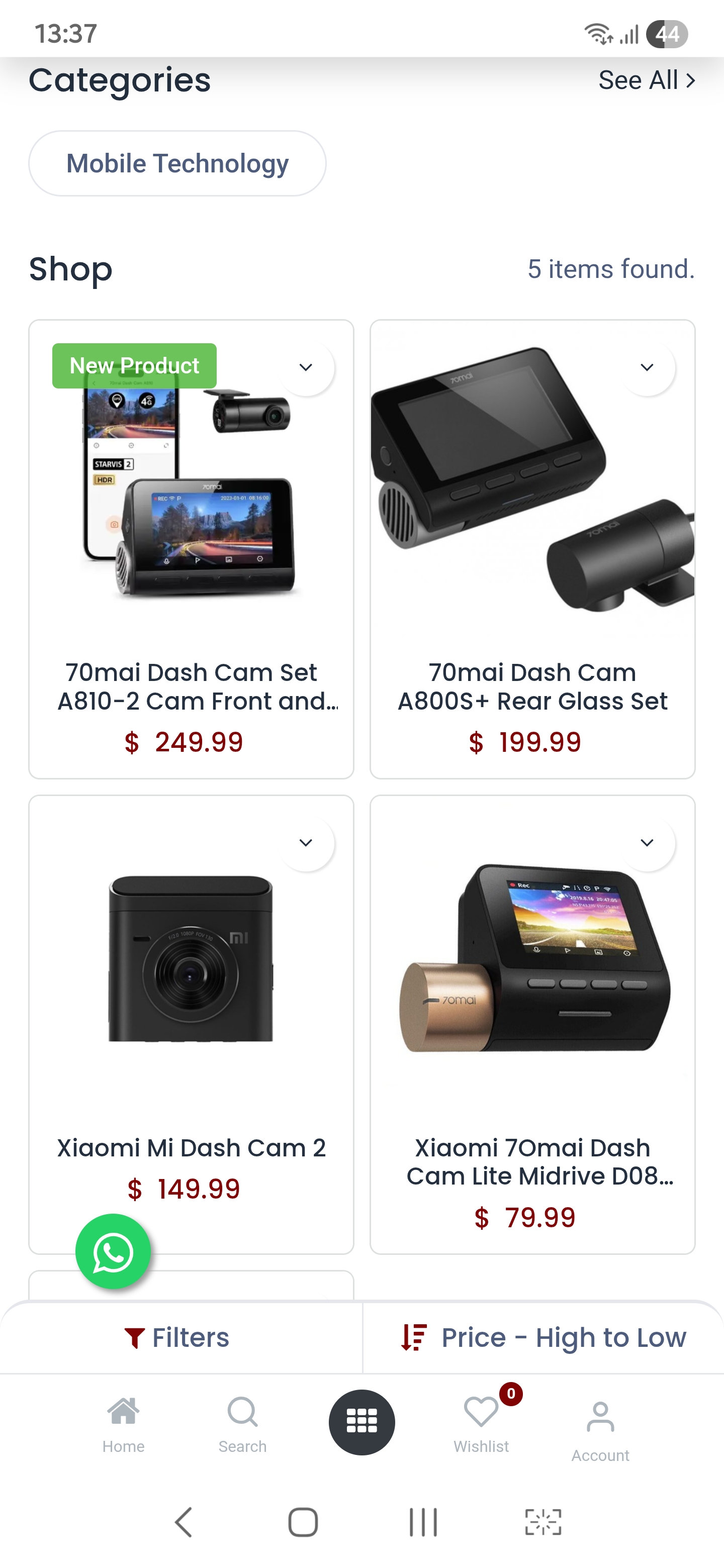Start a WhatsApp chat
The height and width of the screenshot is (1568, 724).
(113, 1251)
